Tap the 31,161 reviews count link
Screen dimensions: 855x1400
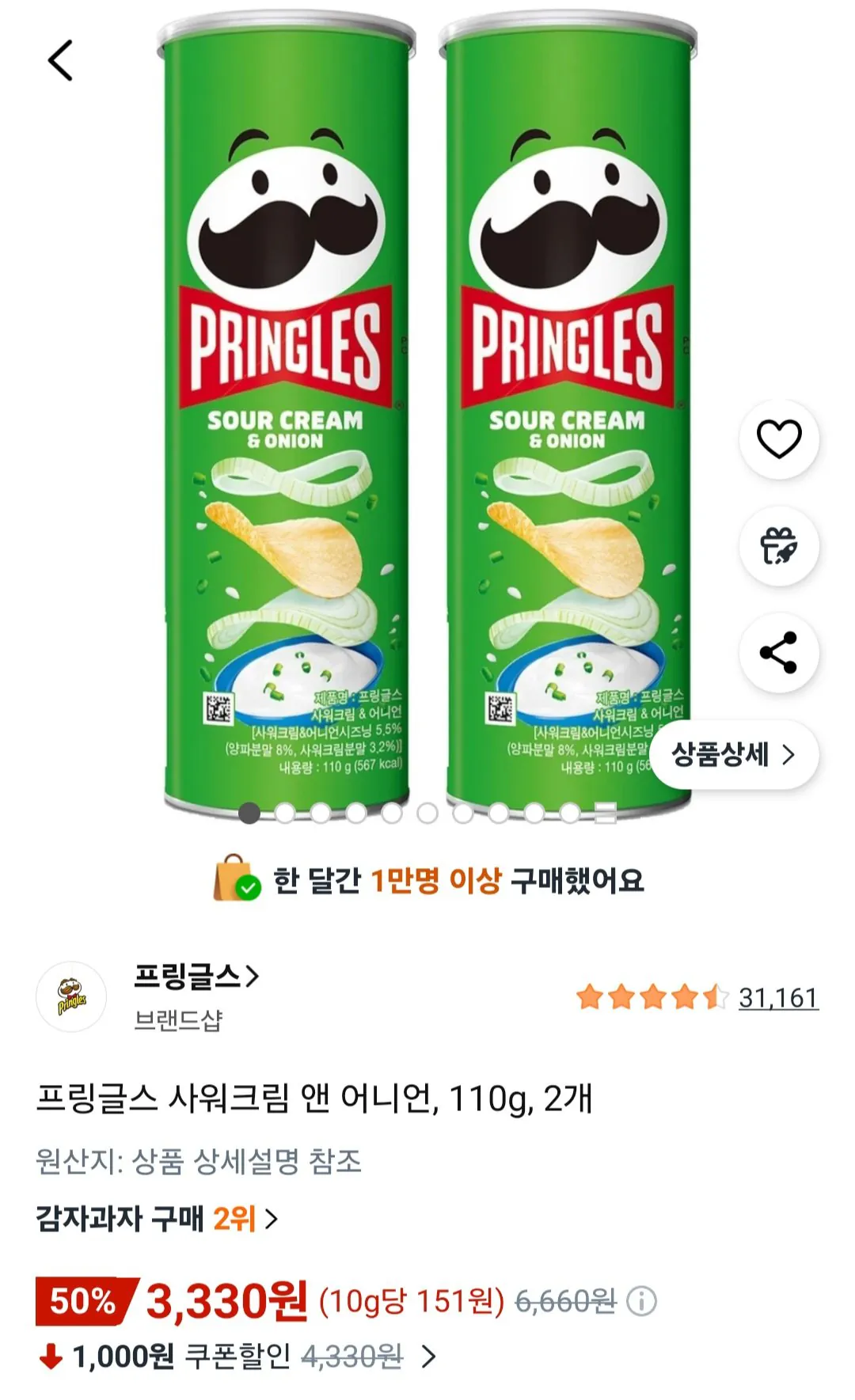click(x=778, y=999)
